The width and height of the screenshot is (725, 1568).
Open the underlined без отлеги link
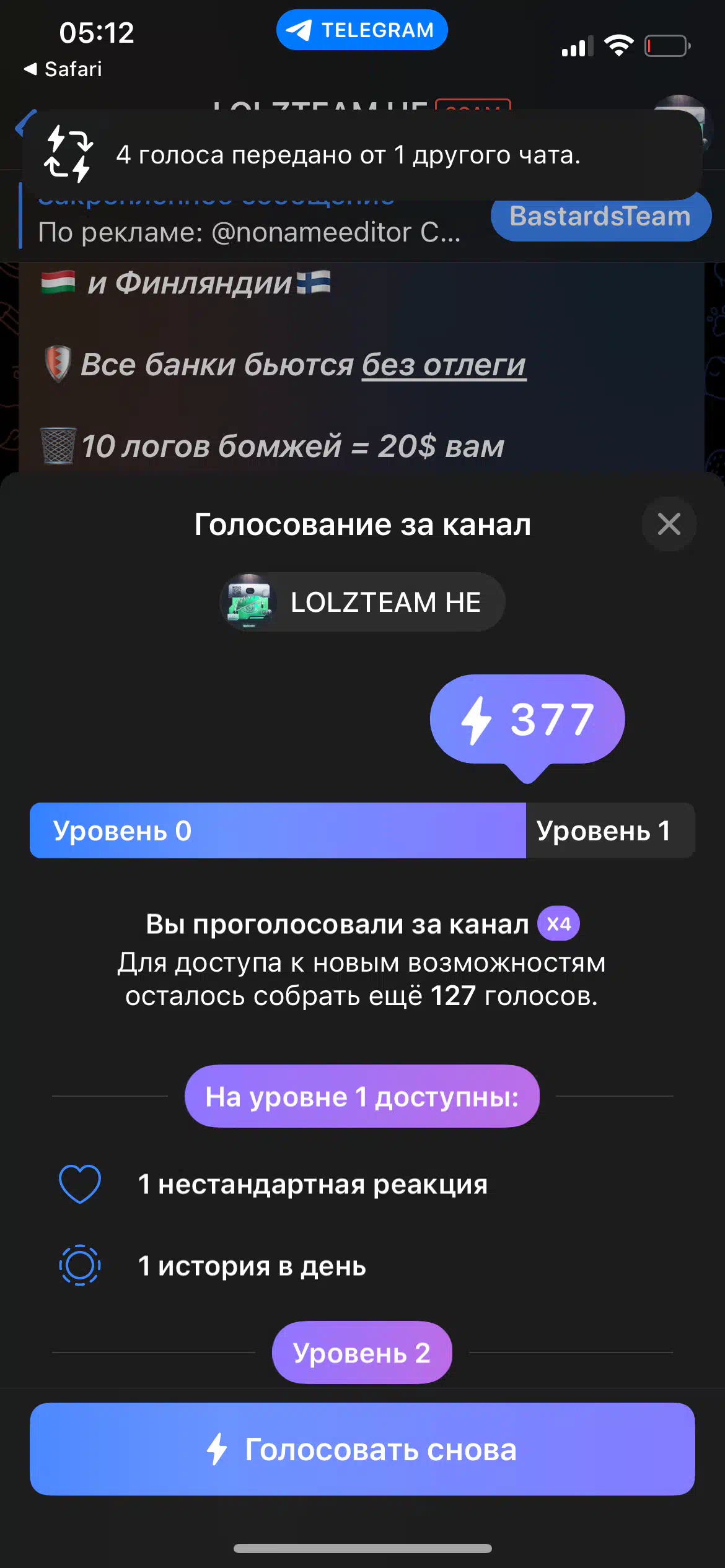444,365
